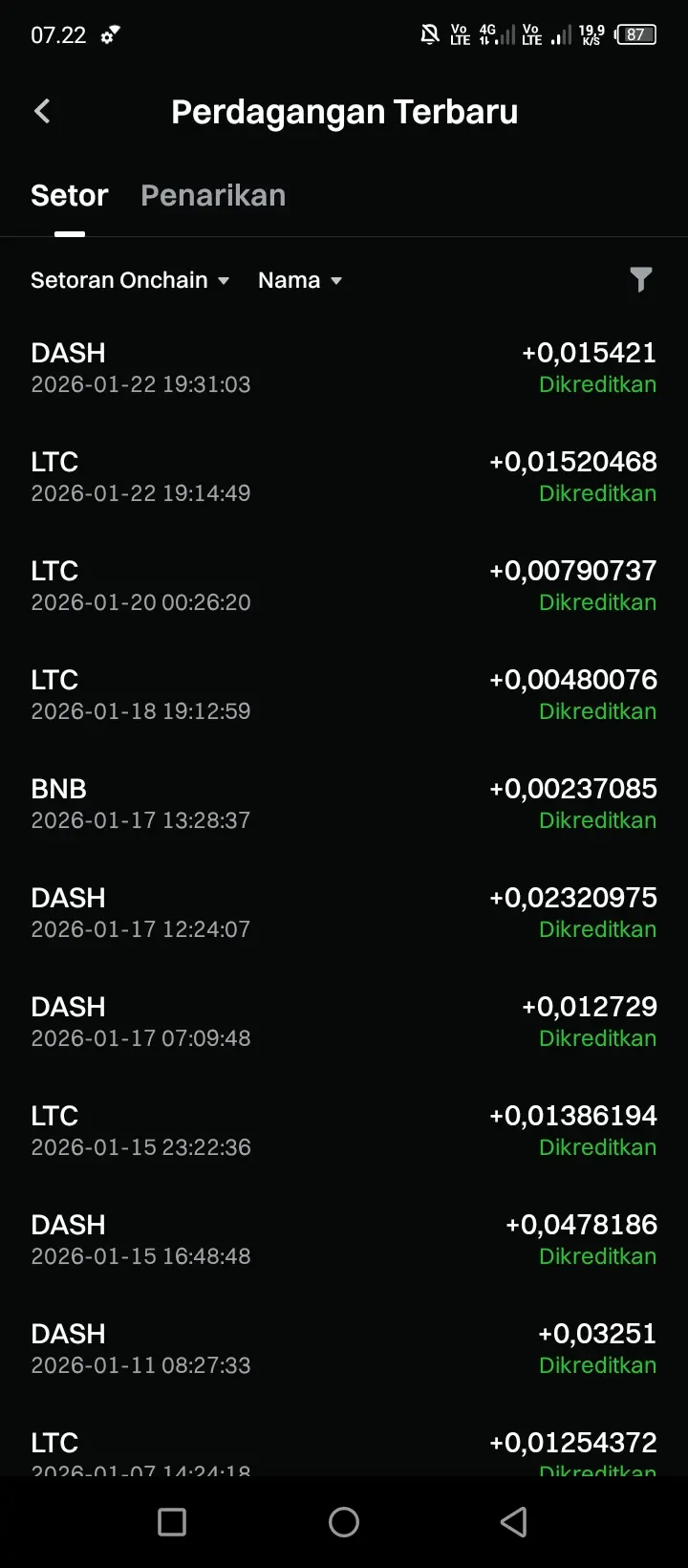Go back using the top arrow

pyautogui.click(x=42, y=112)
